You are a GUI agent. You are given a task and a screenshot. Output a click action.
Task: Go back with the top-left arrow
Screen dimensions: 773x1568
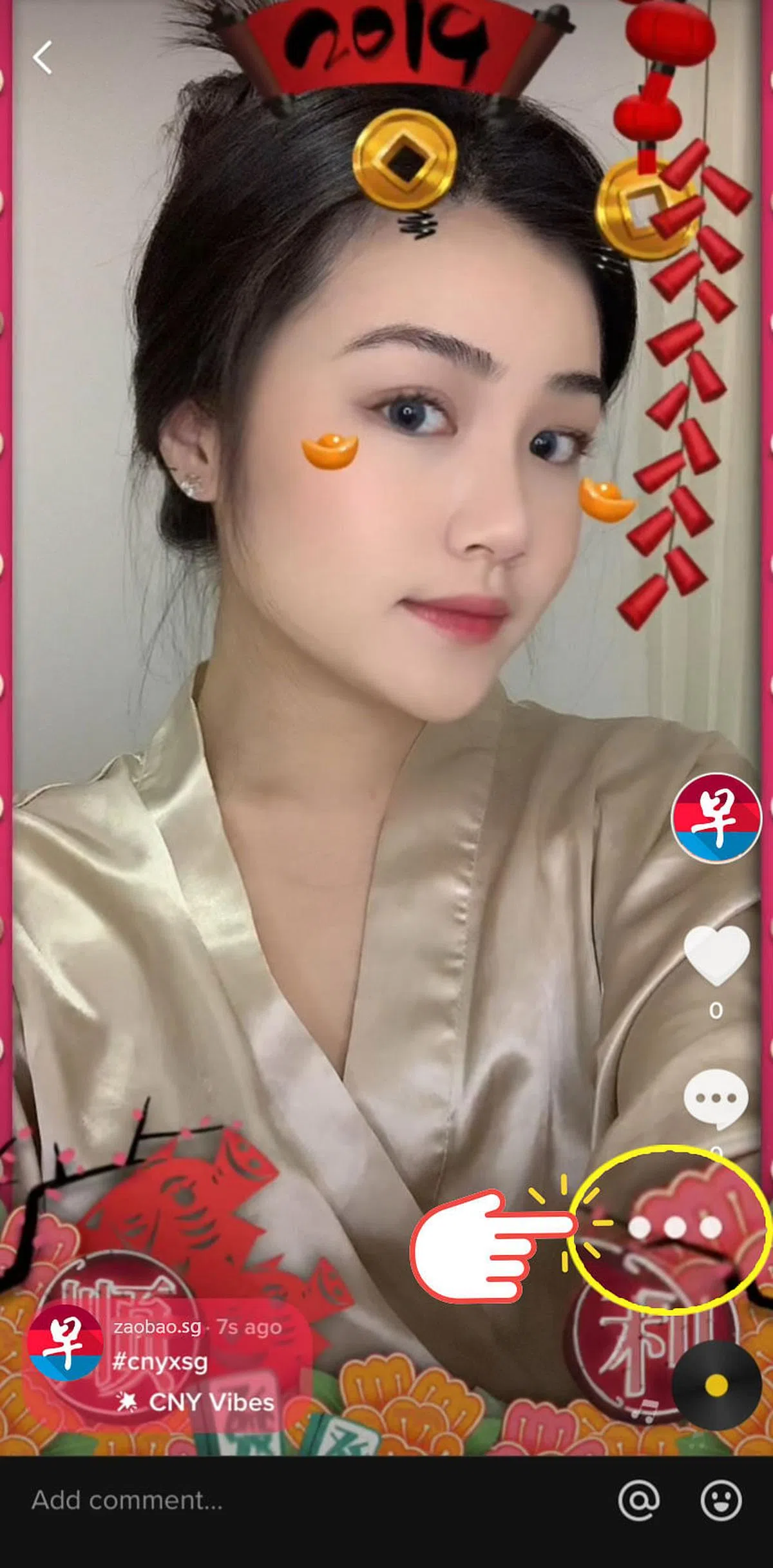coord(43,58)
